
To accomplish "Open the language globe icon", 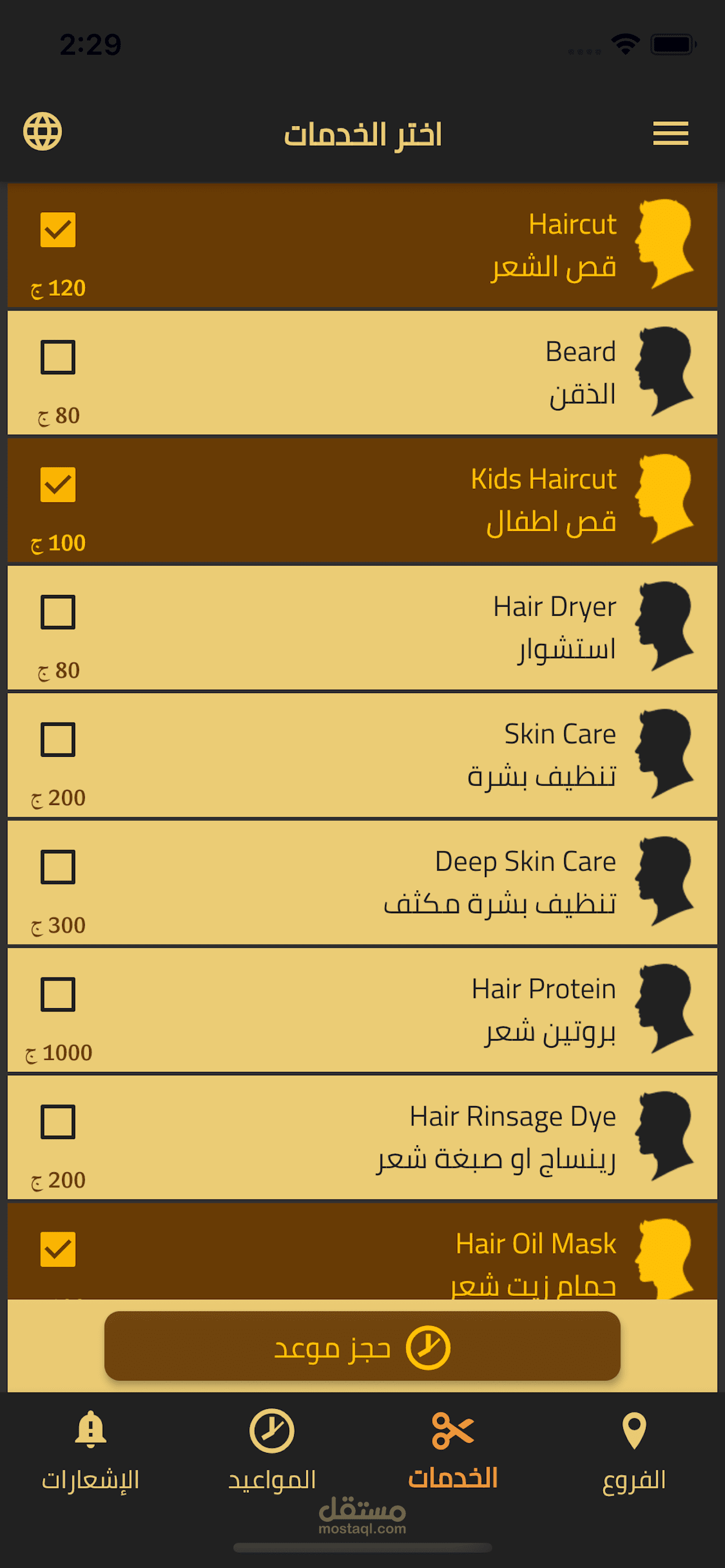I will (42, 132).
